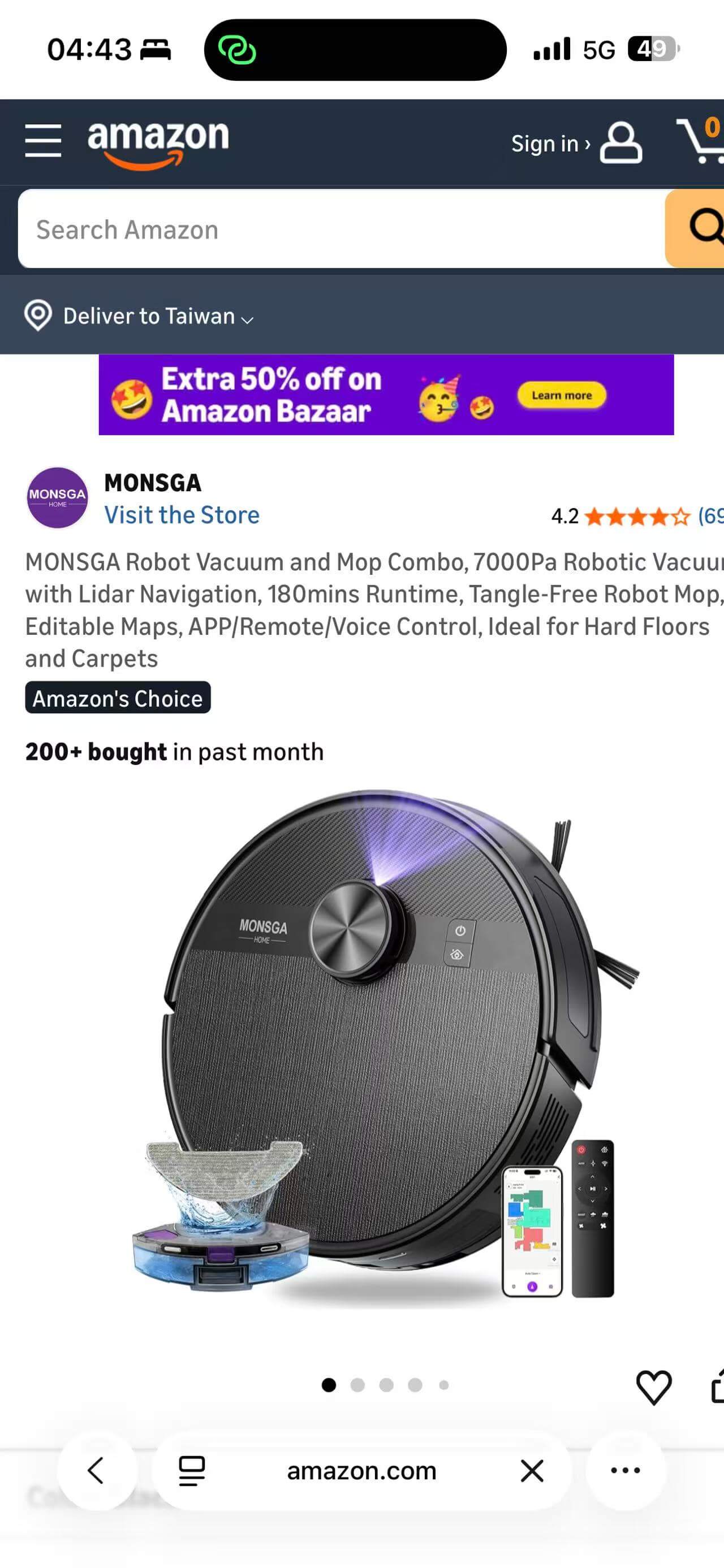Learn more about Amazon Bazaar offer
The width and height of the screenshot is (724, 1568).
[x=562, y=395]
